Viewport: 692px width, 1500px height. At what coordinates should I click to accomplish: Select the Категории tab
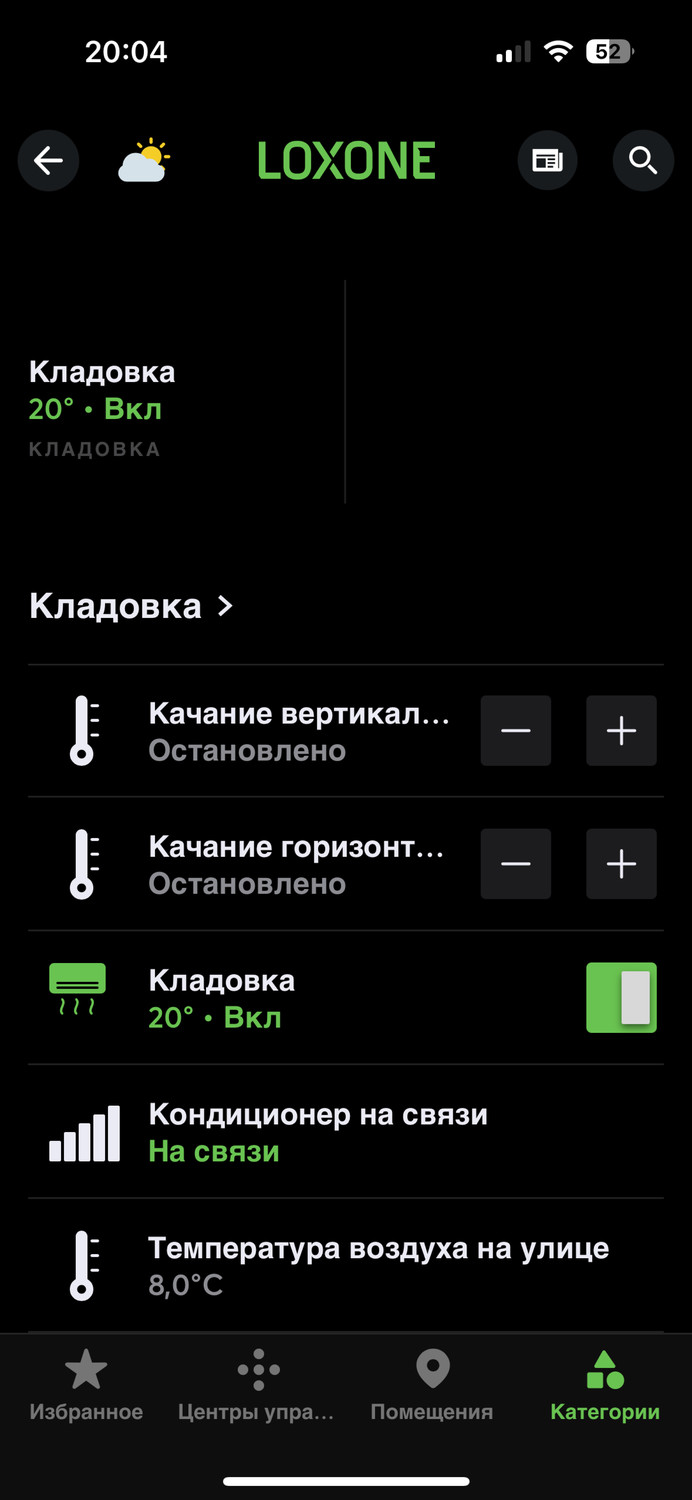coord(605,1385)
